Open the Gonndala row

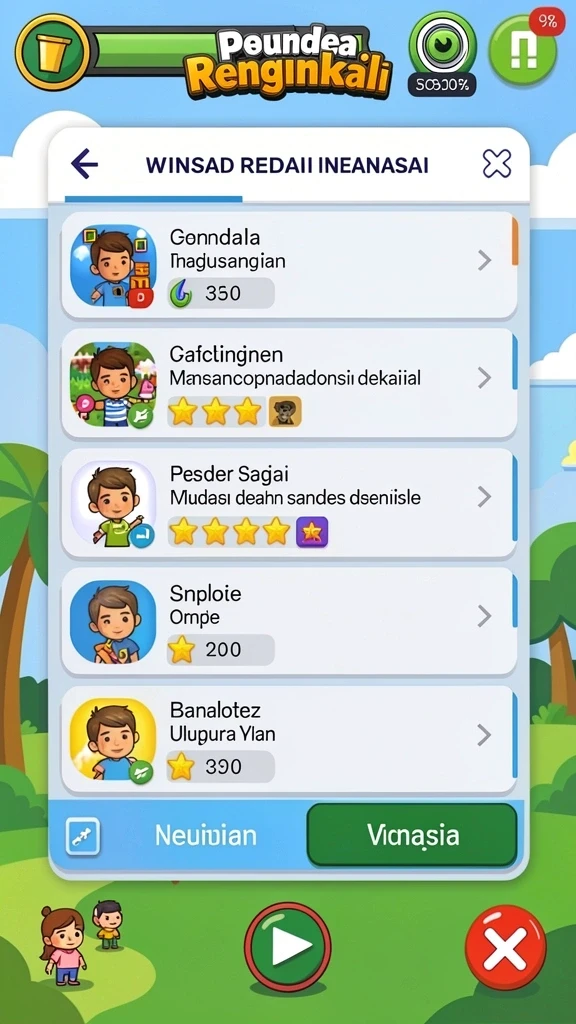[x=289, y=265]
